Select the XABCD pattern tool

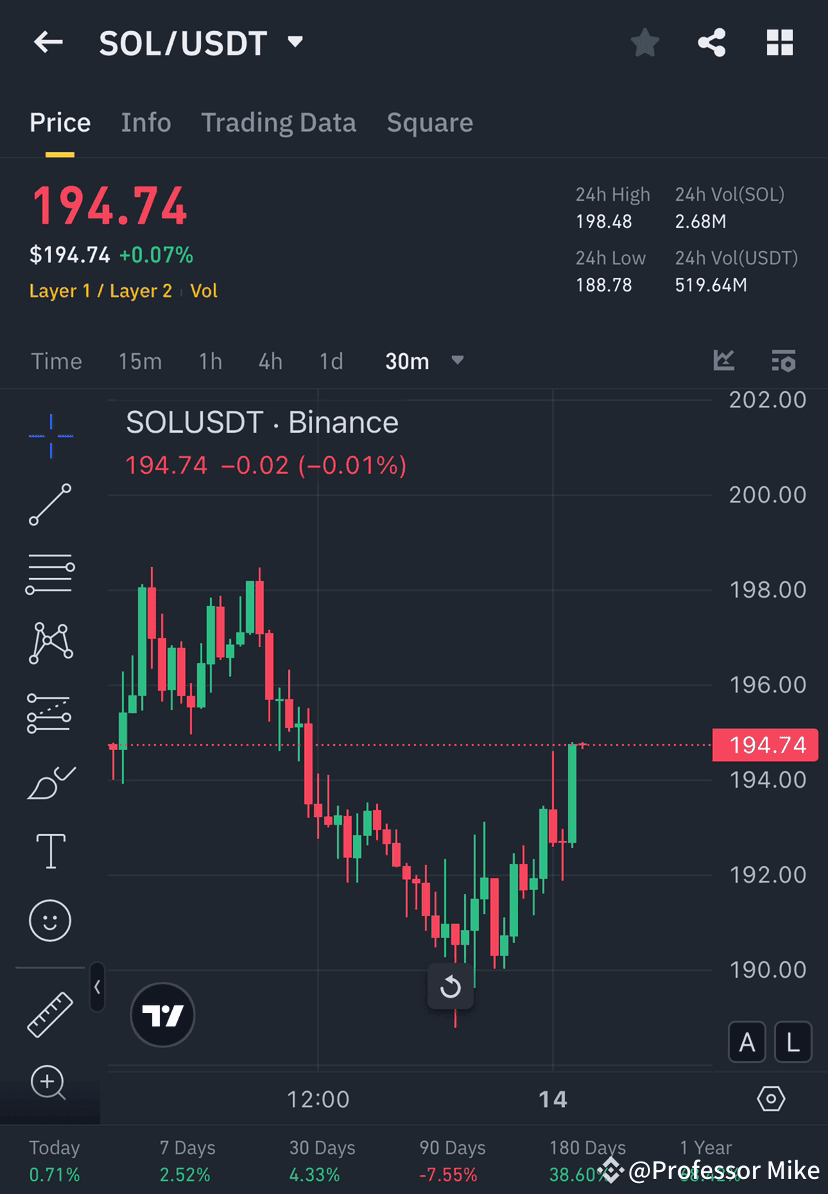(x=50, y=643)
